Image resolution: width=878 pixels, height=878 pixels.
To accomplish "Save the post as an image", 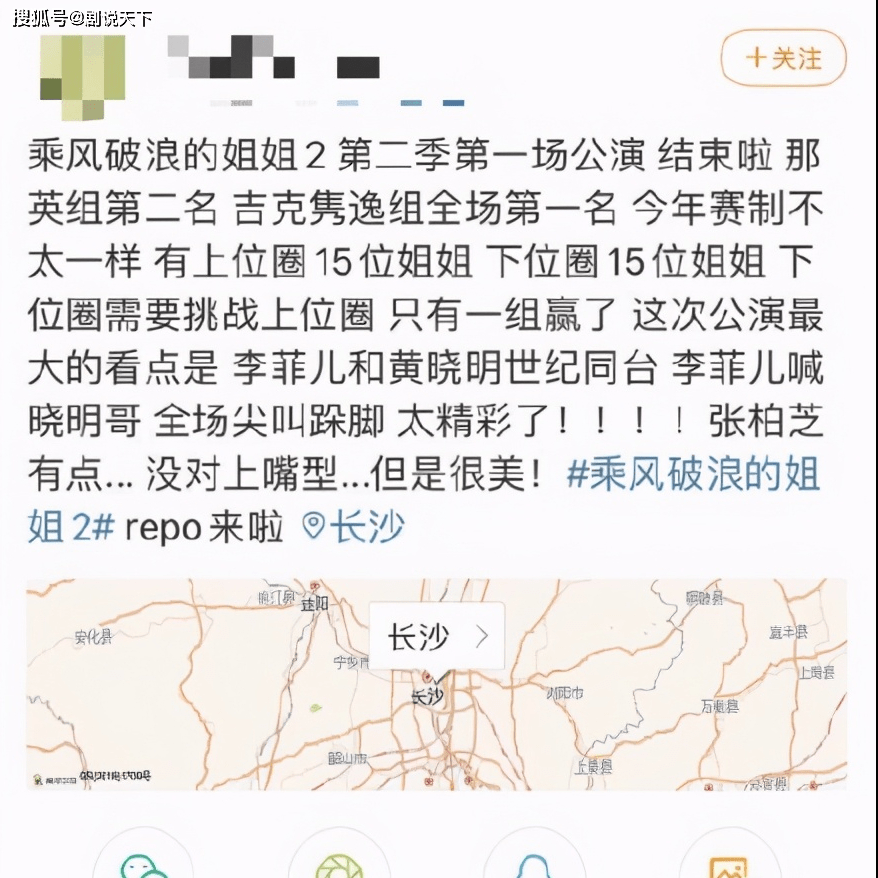I will tap(728, 860).
